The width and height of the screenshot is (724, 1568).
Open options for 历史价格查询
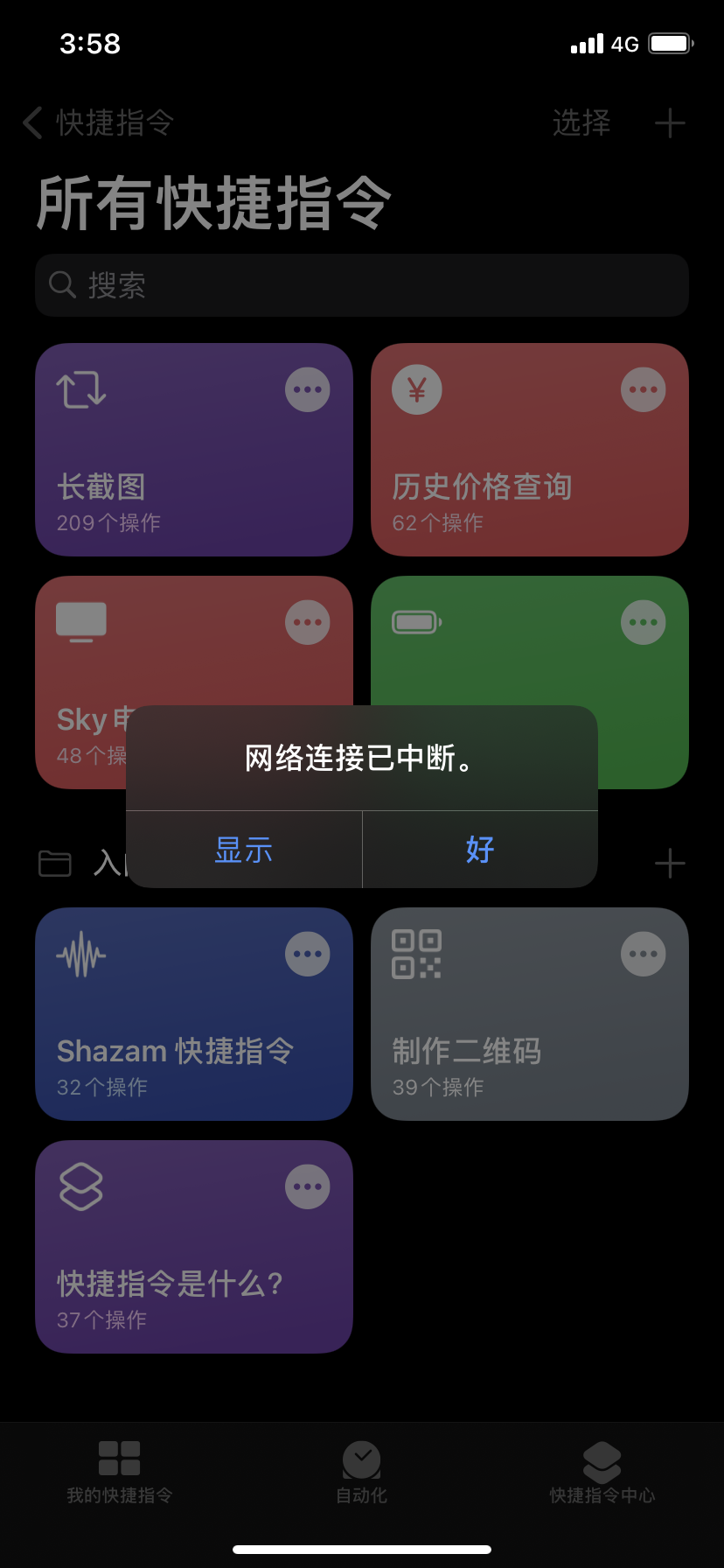pyautogui.click(x=644, y=390)
